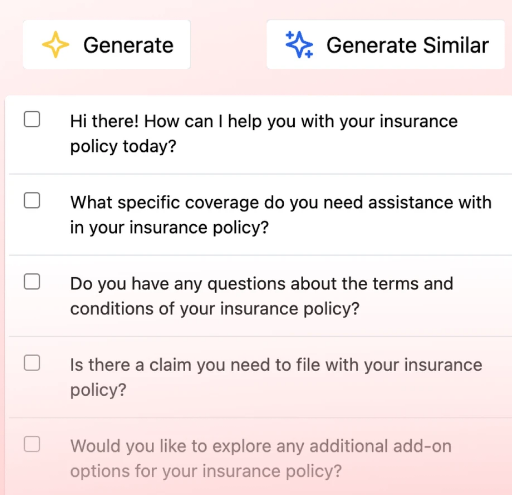Check the "additional add-on options" checkbox
The height and width of the screenshot is (495, 512).
pyautogui.click(x=32, y=444)
